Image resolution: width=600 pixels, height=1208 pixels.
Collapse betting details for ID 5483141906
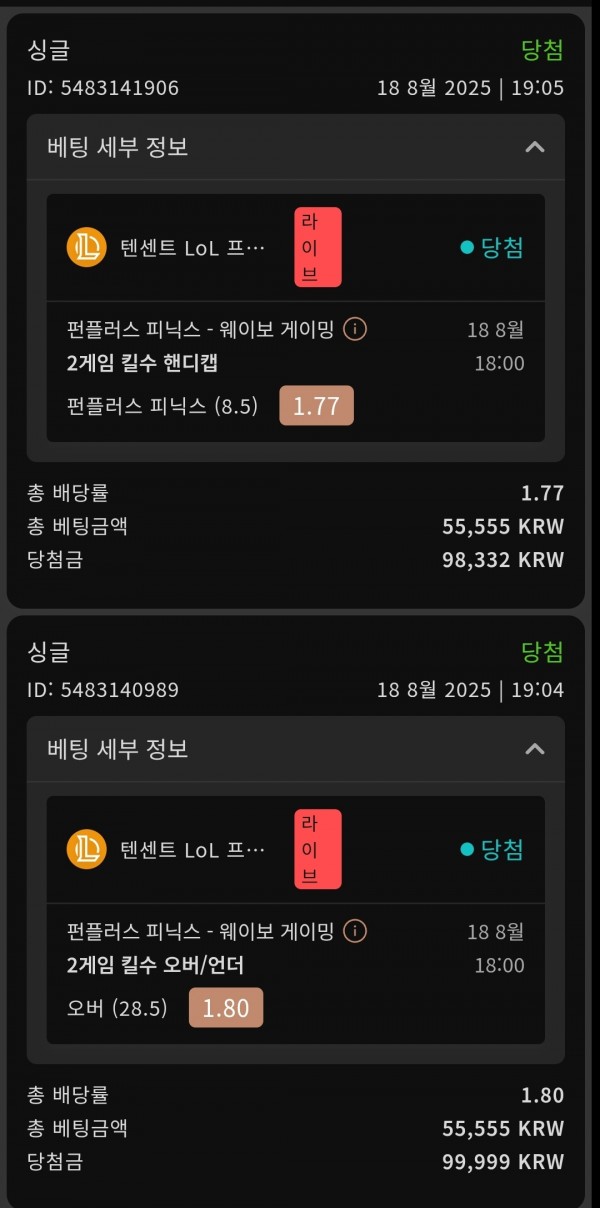click(535, 147)
